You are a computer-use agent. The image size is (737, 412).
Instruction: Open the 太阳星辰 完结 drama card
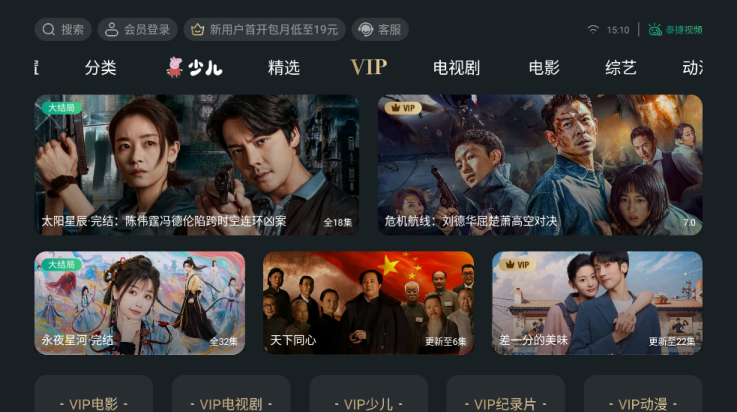[x=197, y=165]
